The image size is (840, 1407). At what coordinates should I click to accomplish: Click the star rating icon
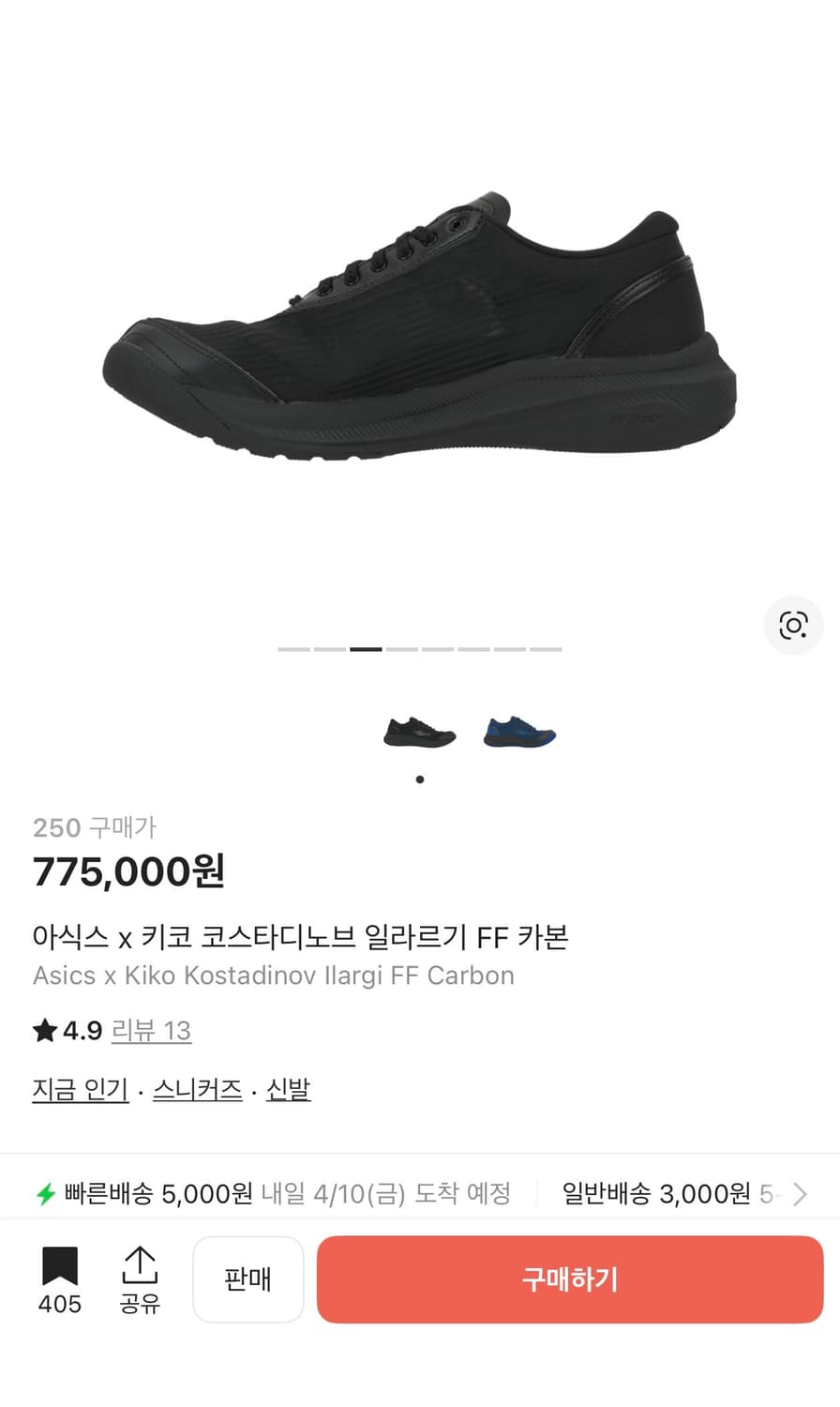click(43, 1030)
